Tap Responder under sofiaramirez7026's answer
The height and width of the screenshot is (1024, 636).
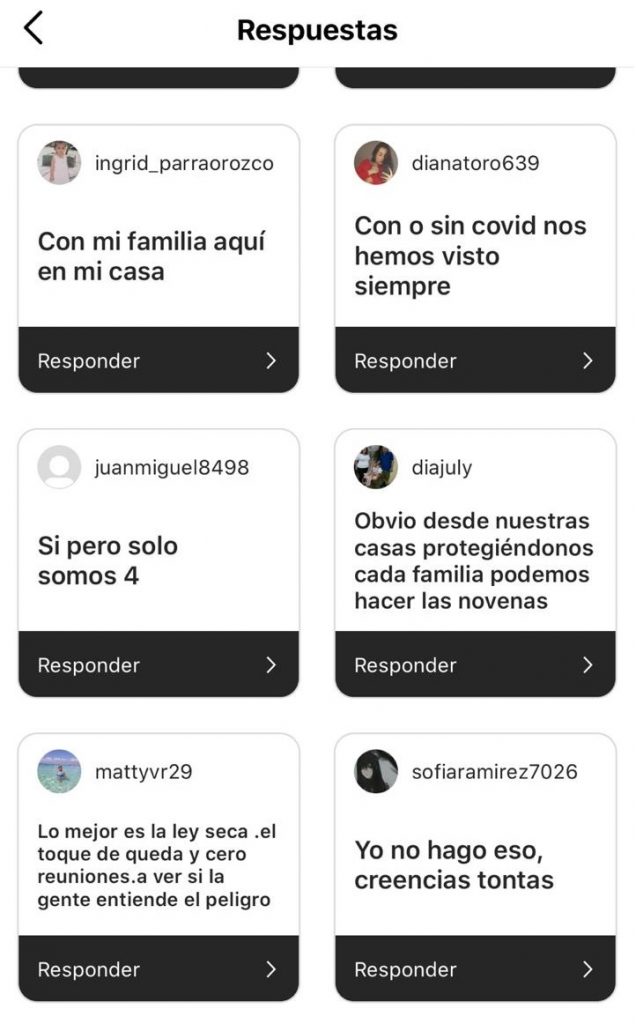tap(475, 969)
